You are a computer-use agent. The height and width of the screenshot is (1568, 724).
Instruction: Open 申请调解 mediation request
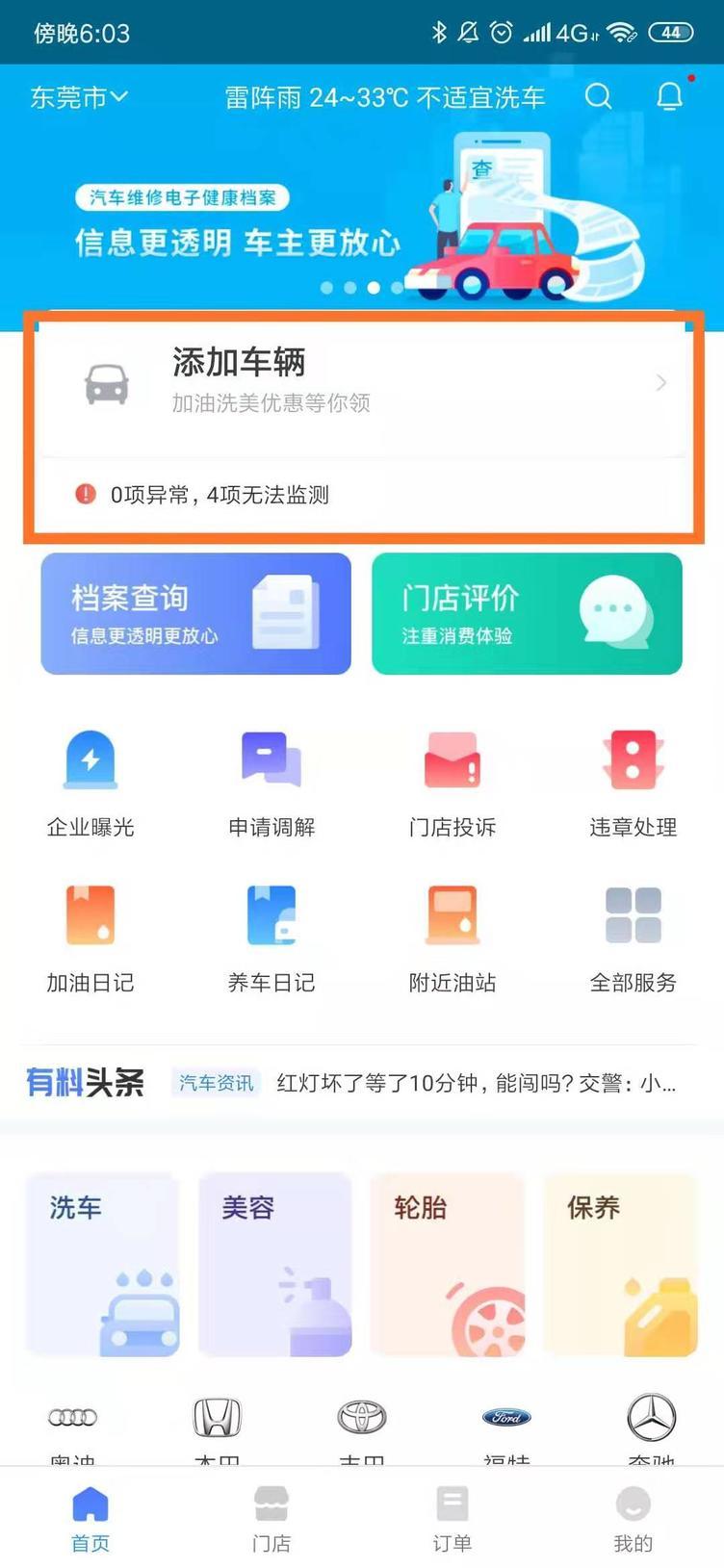tap(271, 784)
